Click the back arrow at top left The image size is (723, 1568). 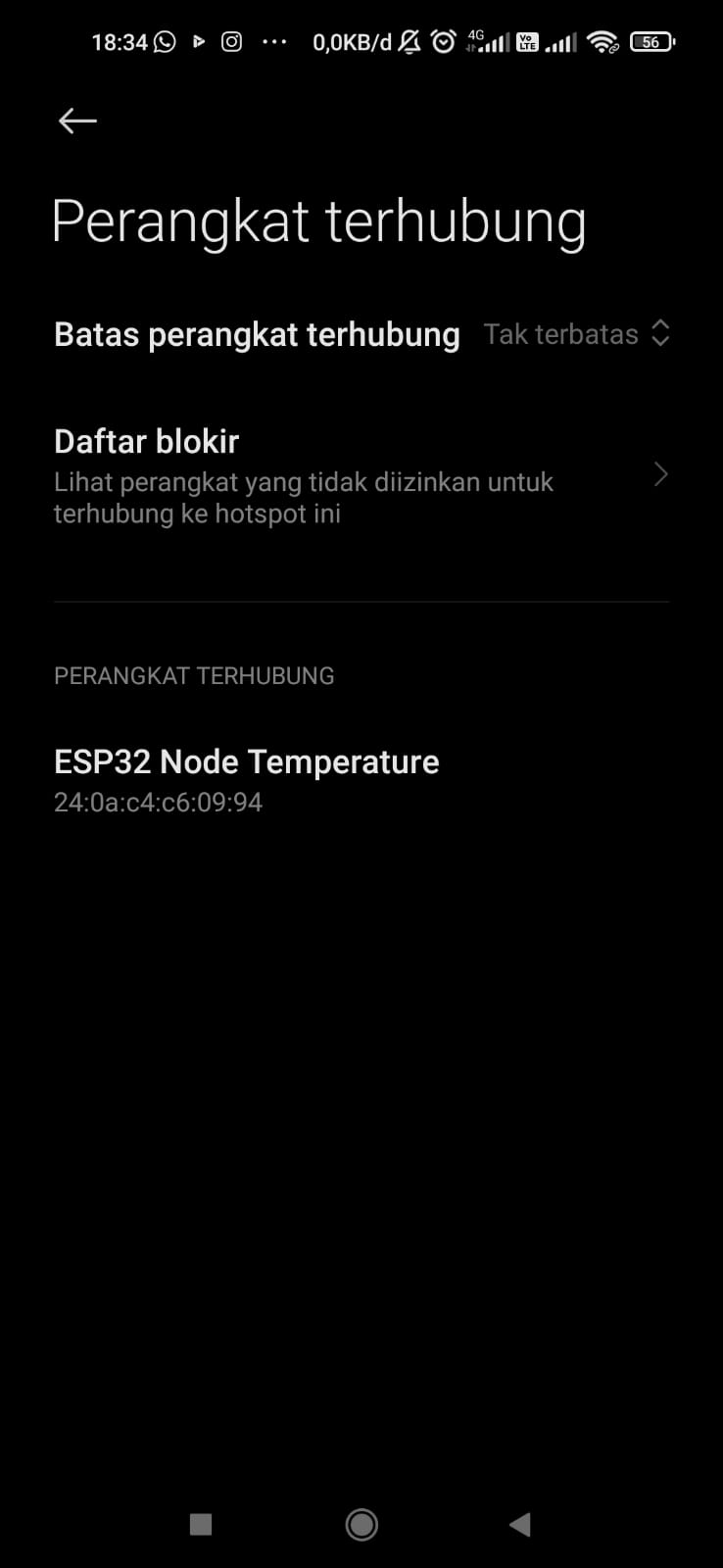(76, 120)
